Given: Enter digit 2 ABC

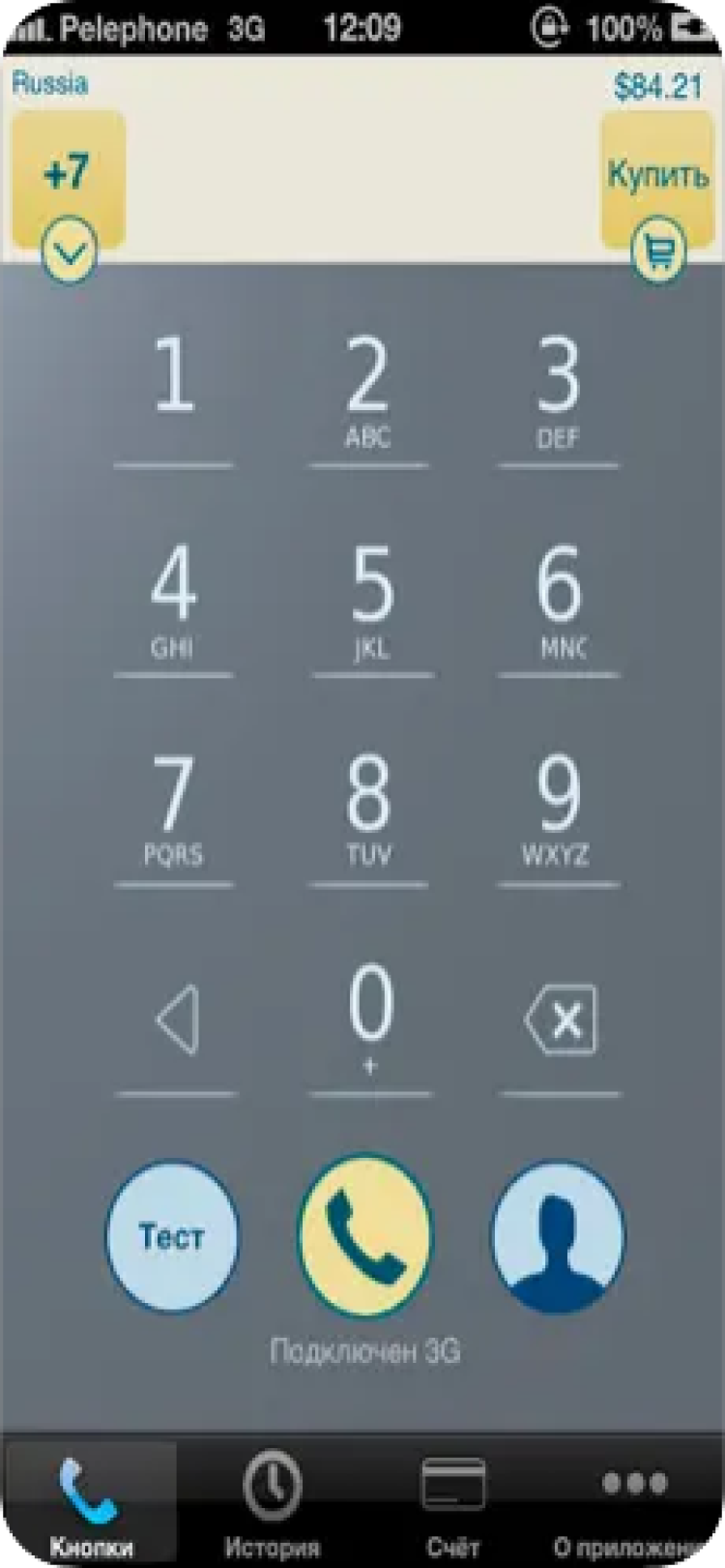Looking at the screenshot, I should point(367,387).
